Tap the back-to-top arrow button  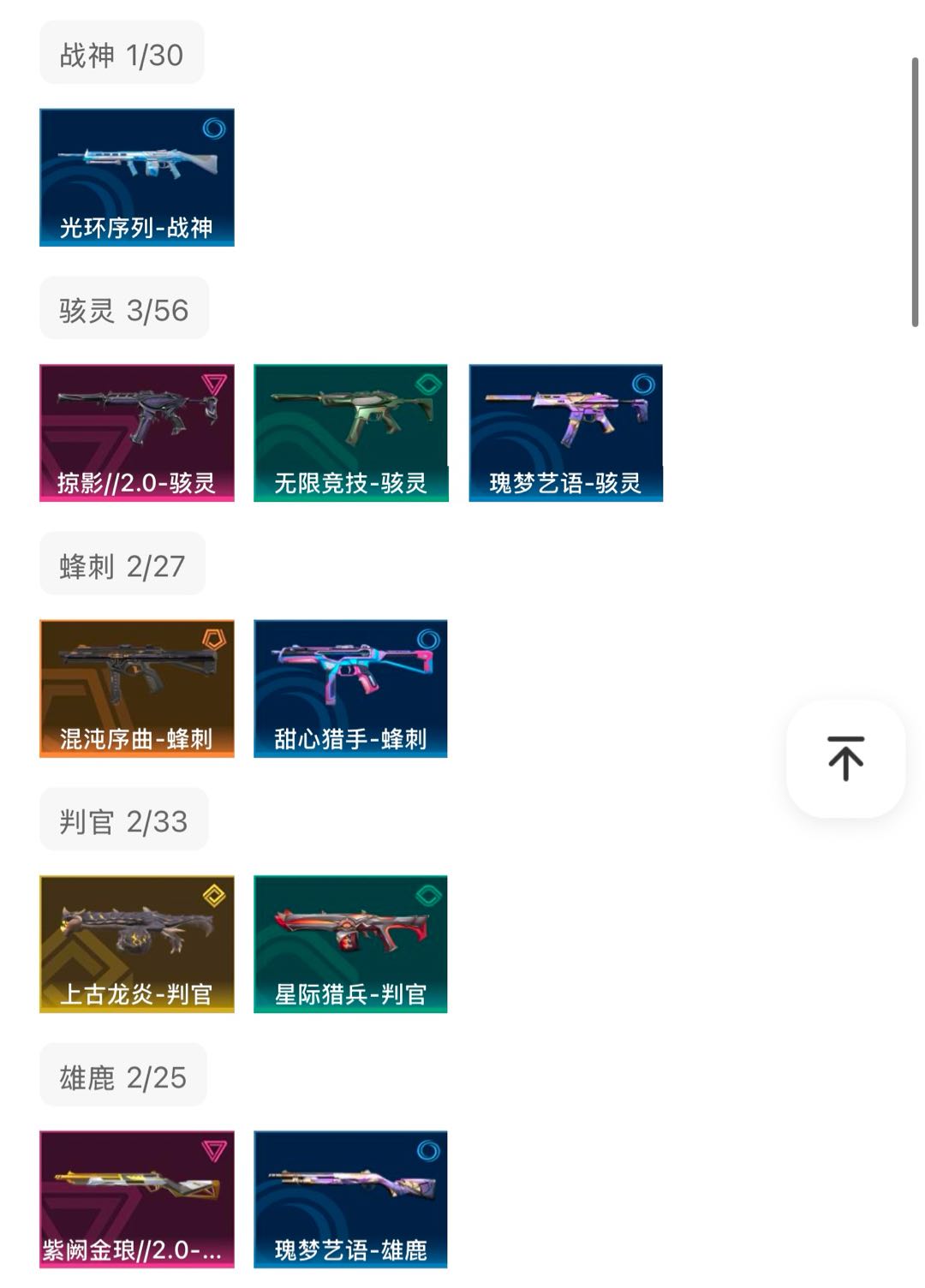click(x=845, y=758)
